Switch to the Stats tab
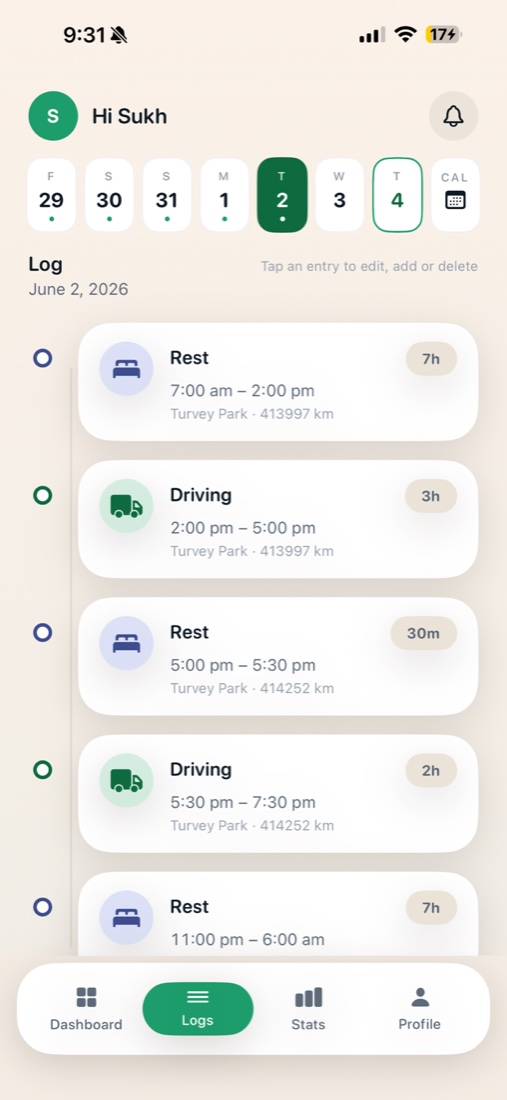 point(309,1009)
